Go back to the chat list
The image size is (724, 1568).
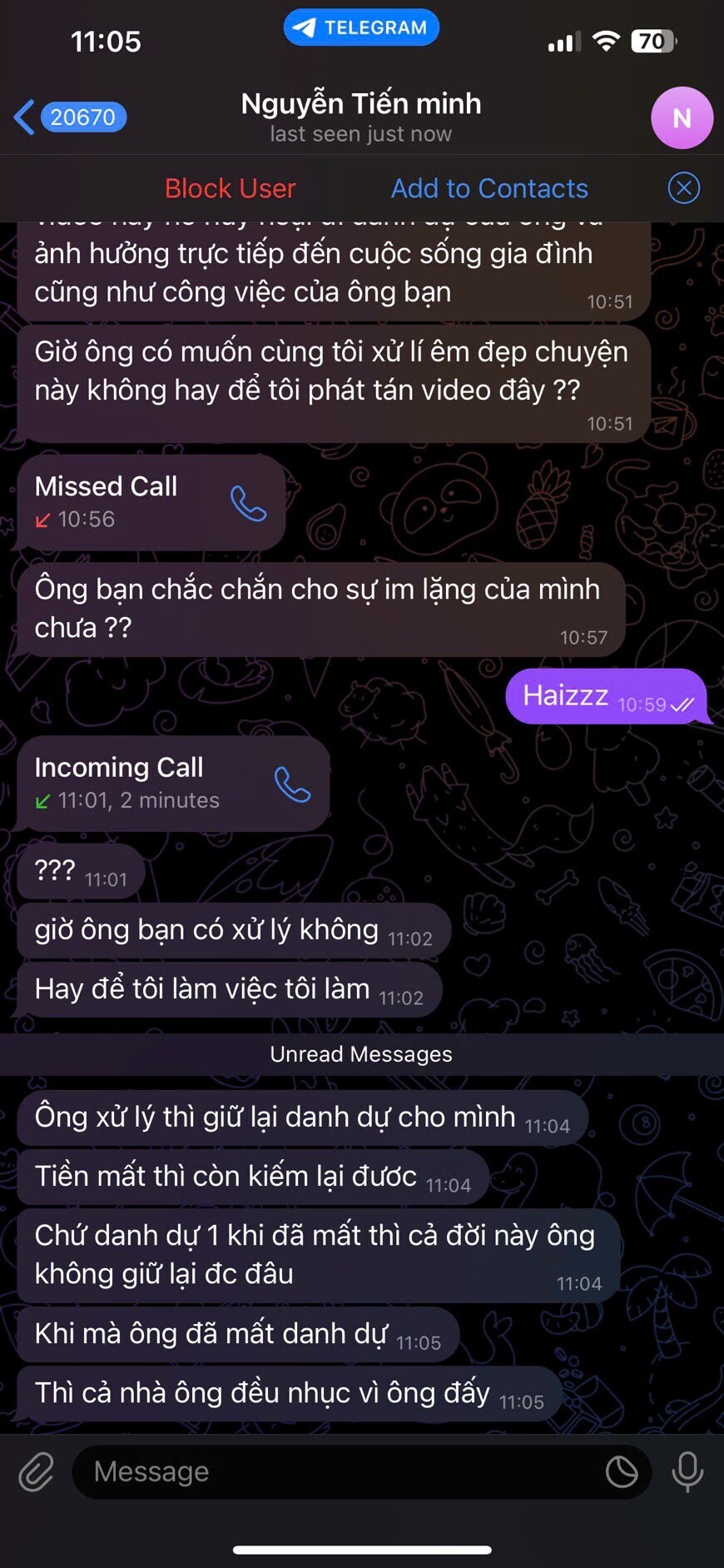pyautogui.click(x=68, y=117)
